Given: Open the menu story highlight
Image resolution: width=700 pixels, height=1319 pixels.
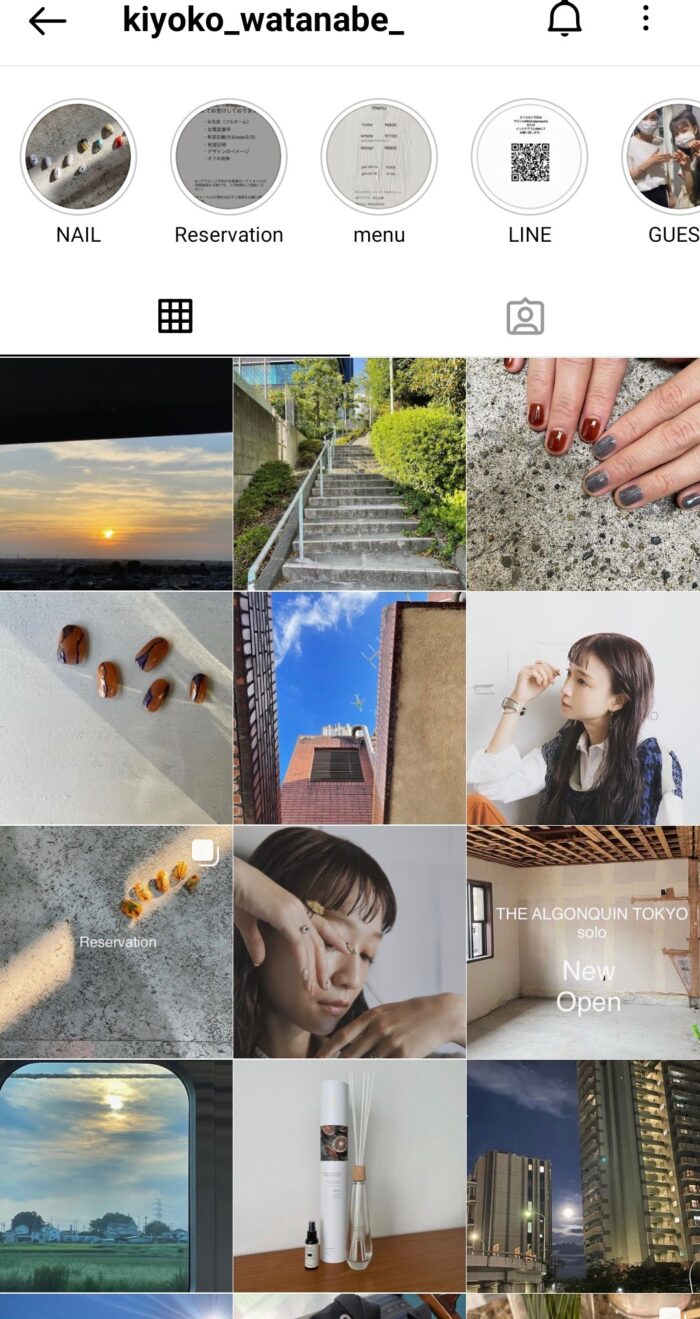Looking at the screenshot, I should [379, 157].
